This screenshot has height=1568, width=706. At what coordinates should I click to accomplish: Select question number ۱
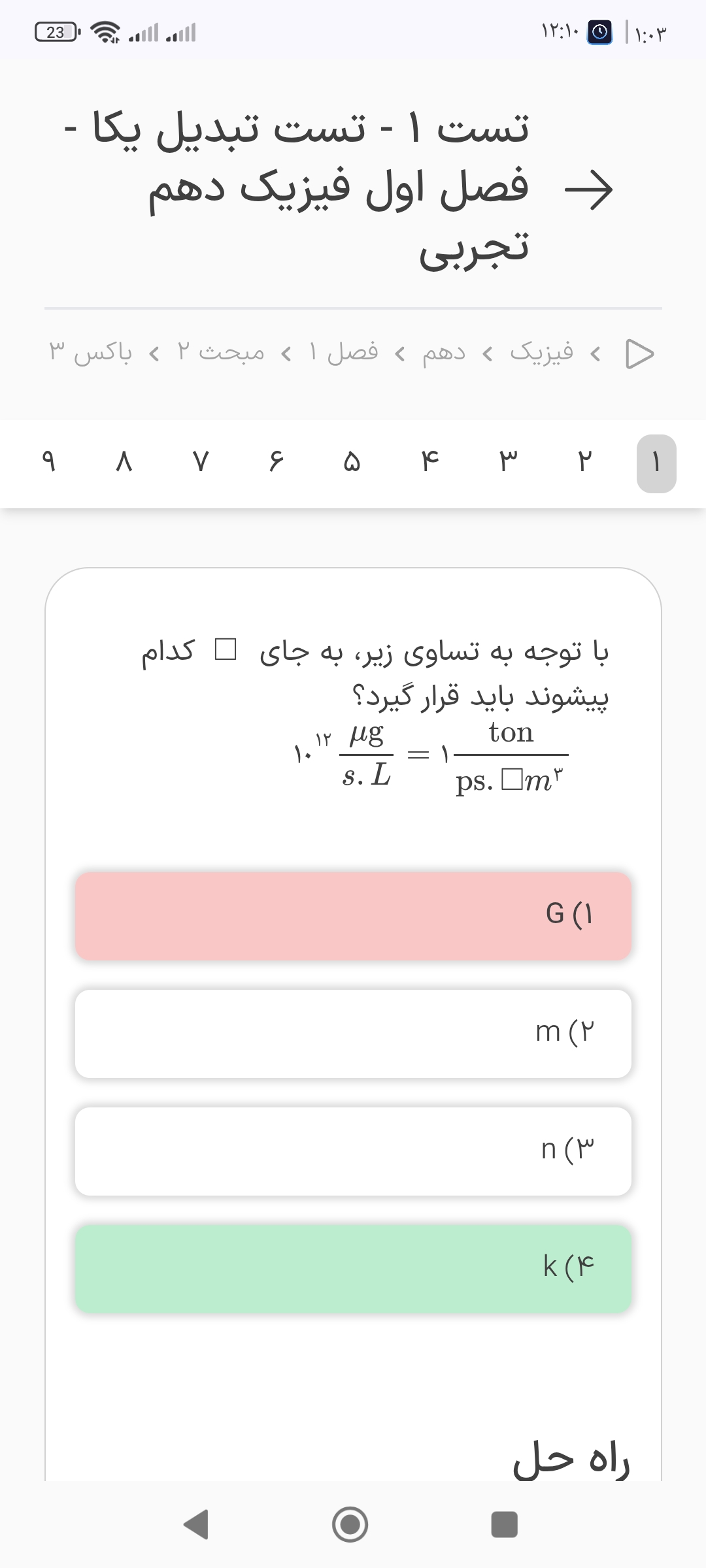656,463
